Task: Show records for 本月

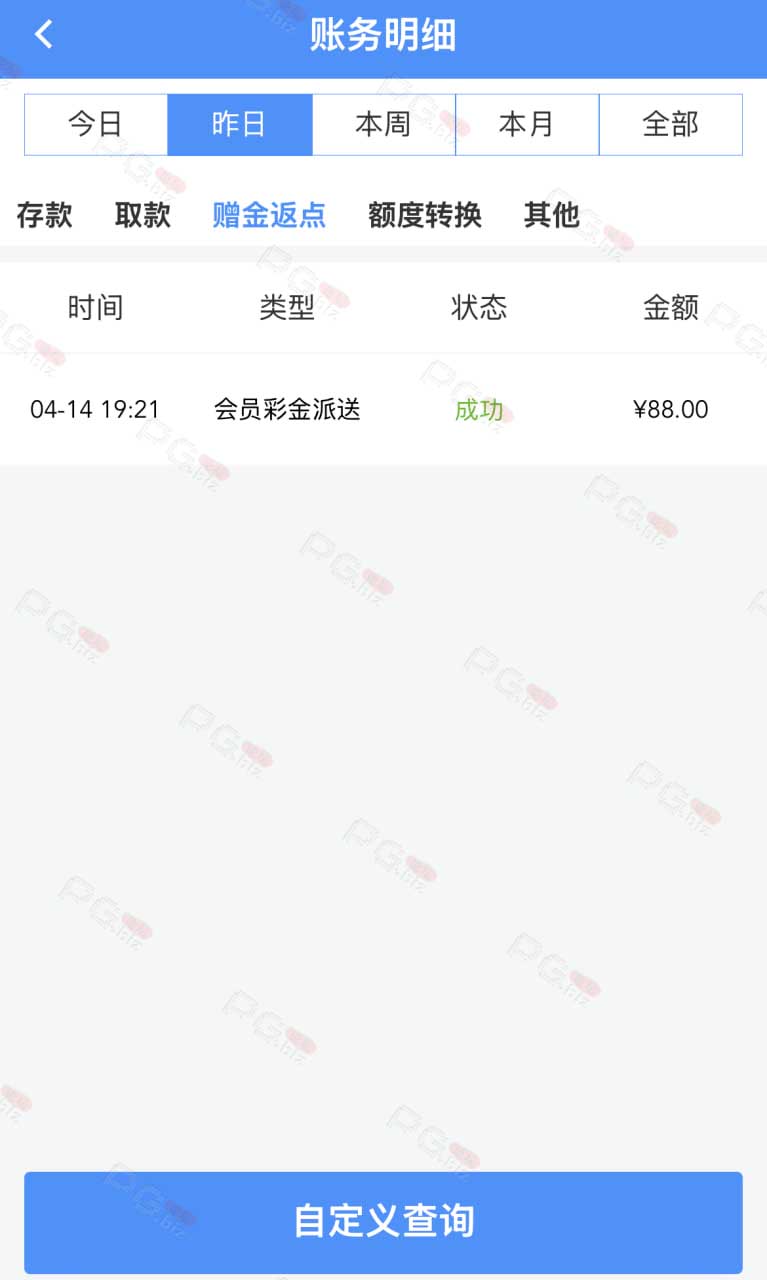Action: pos(527,125)
